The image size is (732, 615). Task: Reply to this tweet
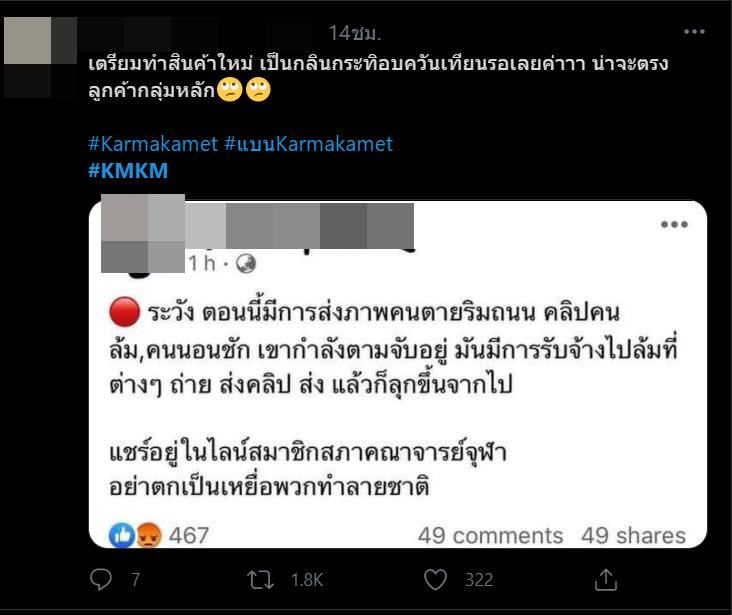[x=102, y=579]
